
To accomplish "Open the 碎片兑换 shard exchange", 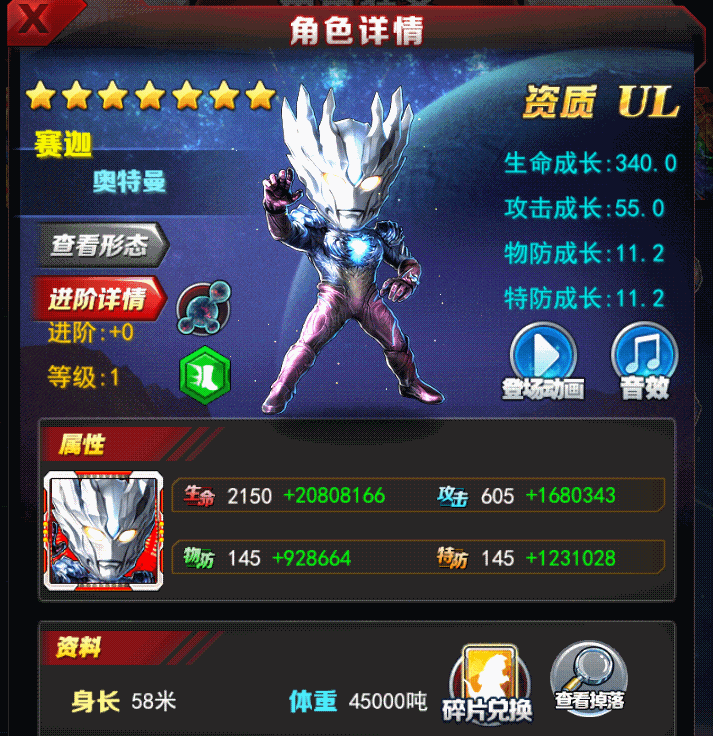I will [x=487, y=683].
